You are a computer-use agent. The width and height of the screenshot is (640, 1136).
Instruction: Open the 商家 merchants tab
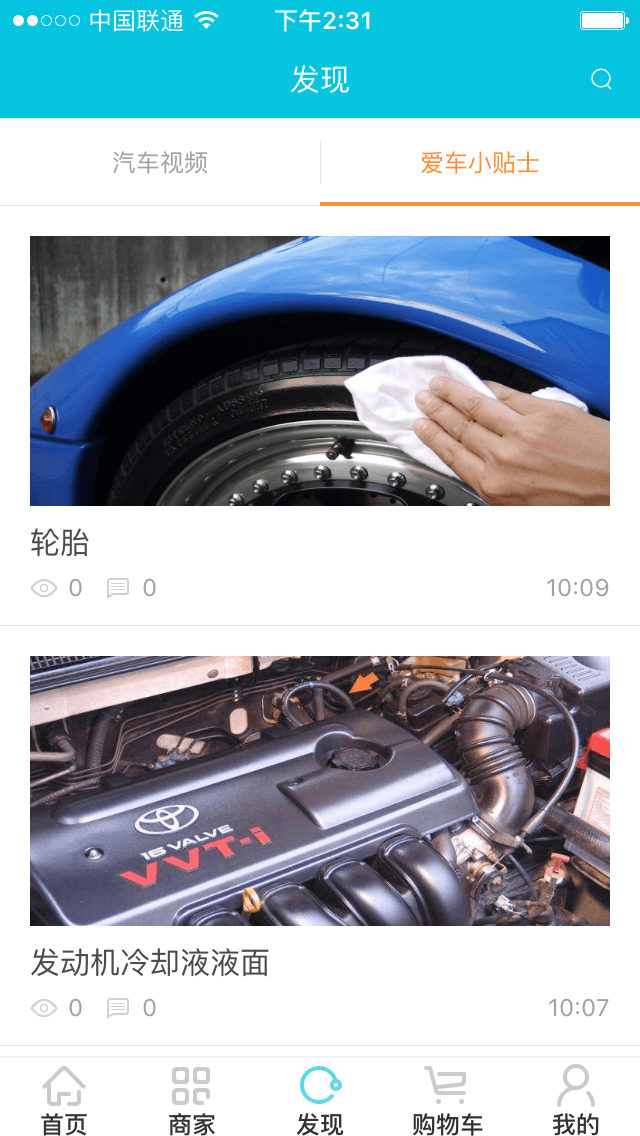pos(191,1098)
